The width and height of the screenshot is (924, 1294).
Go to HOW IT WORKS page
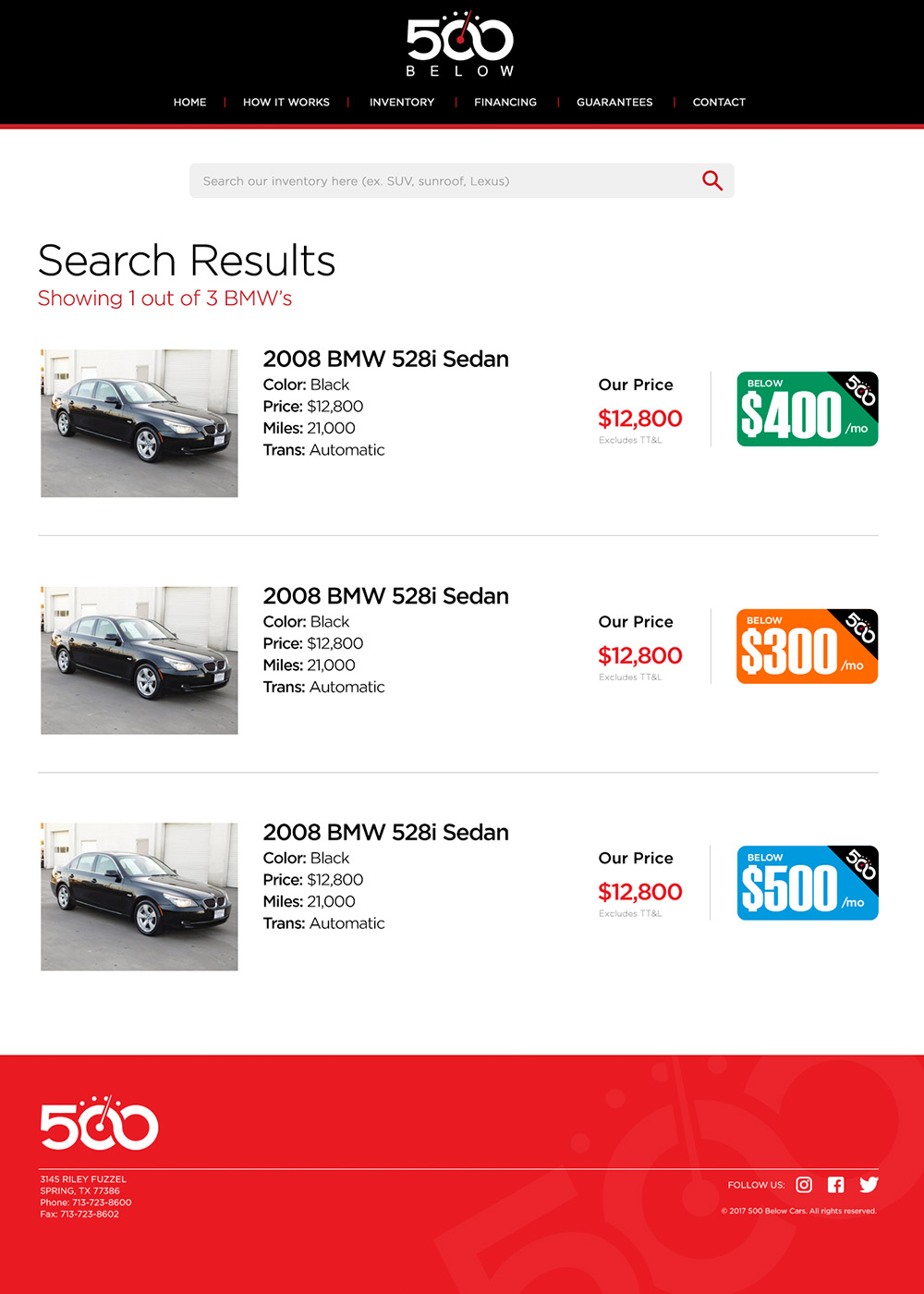pyautogui.click(x=286, y=103)
